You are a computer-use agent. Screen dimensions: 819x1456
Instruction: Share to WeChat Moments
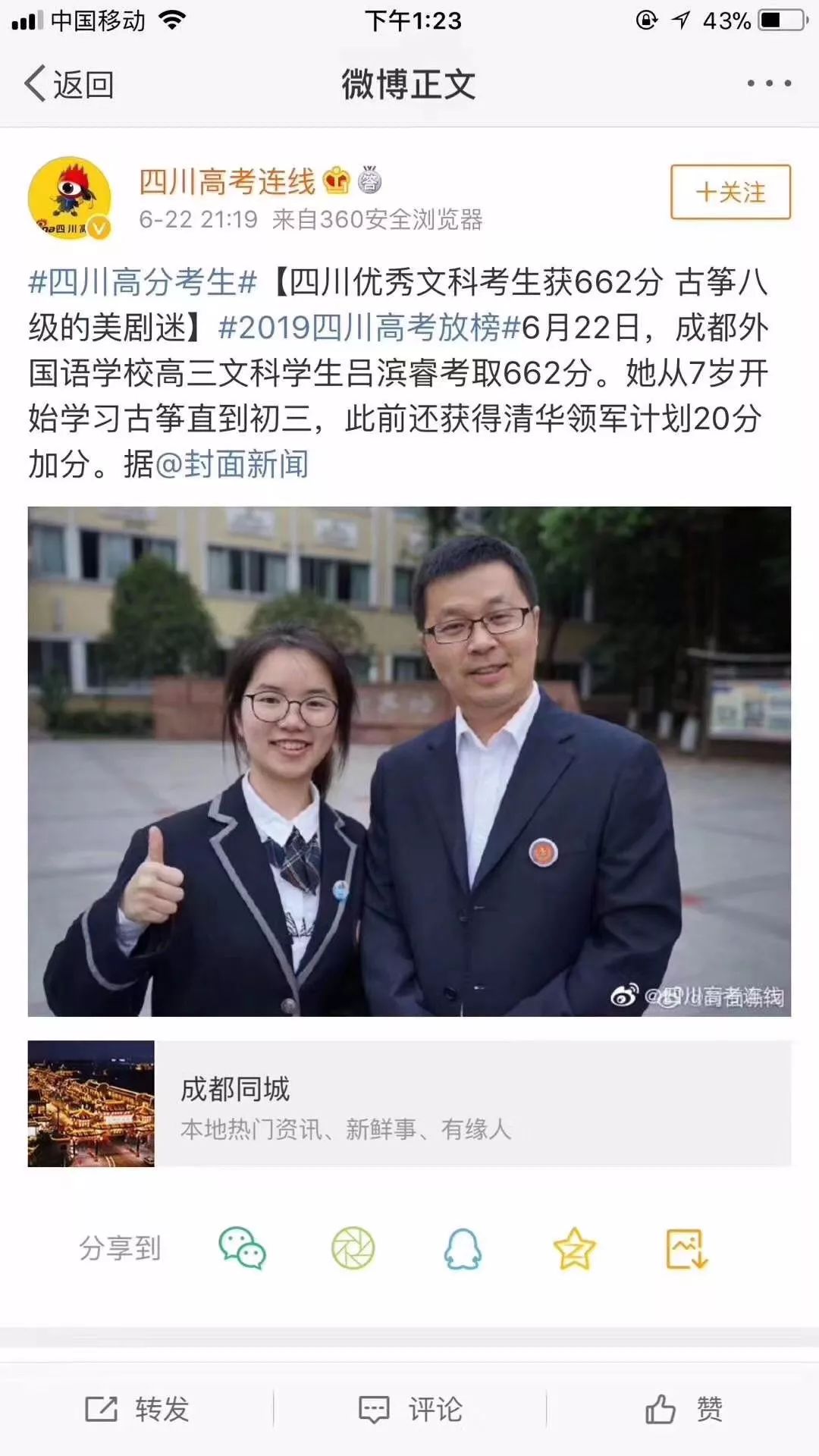pos(353,1248)
